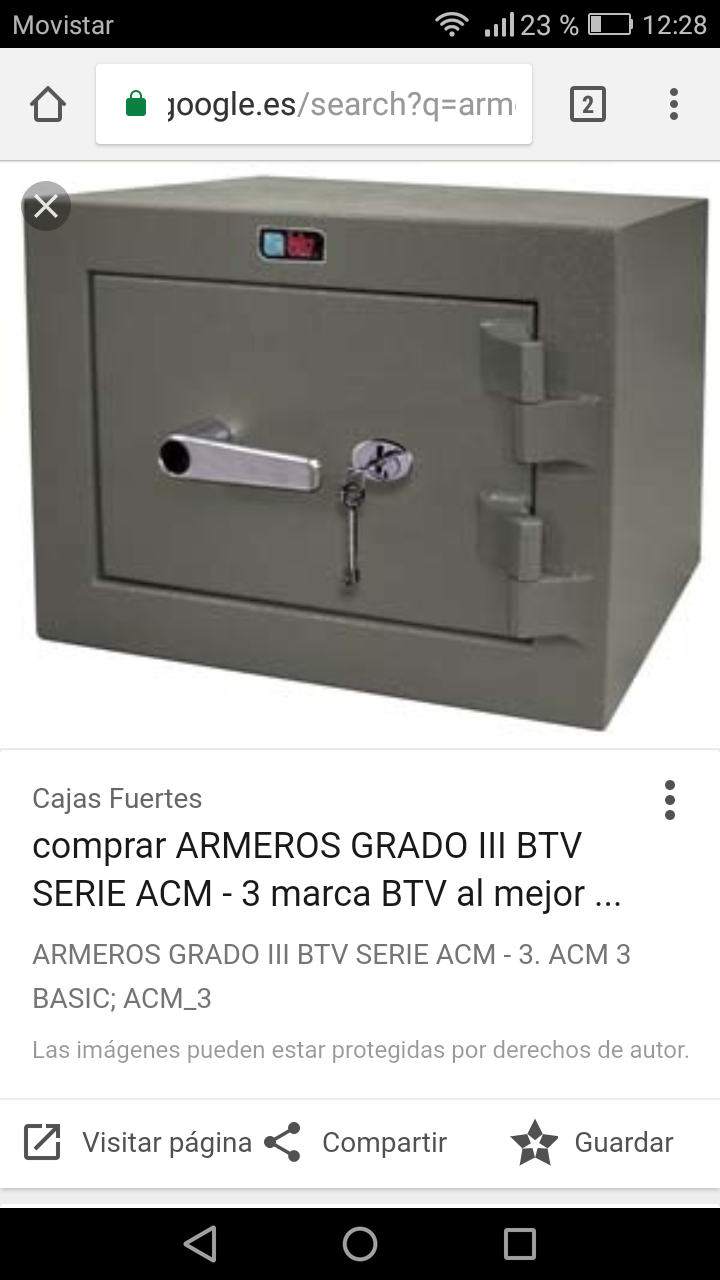The width and height of the screenshot is (720, 1280).
Task: Open recent apps from the navigation bar
Action: click(520, 1244)
